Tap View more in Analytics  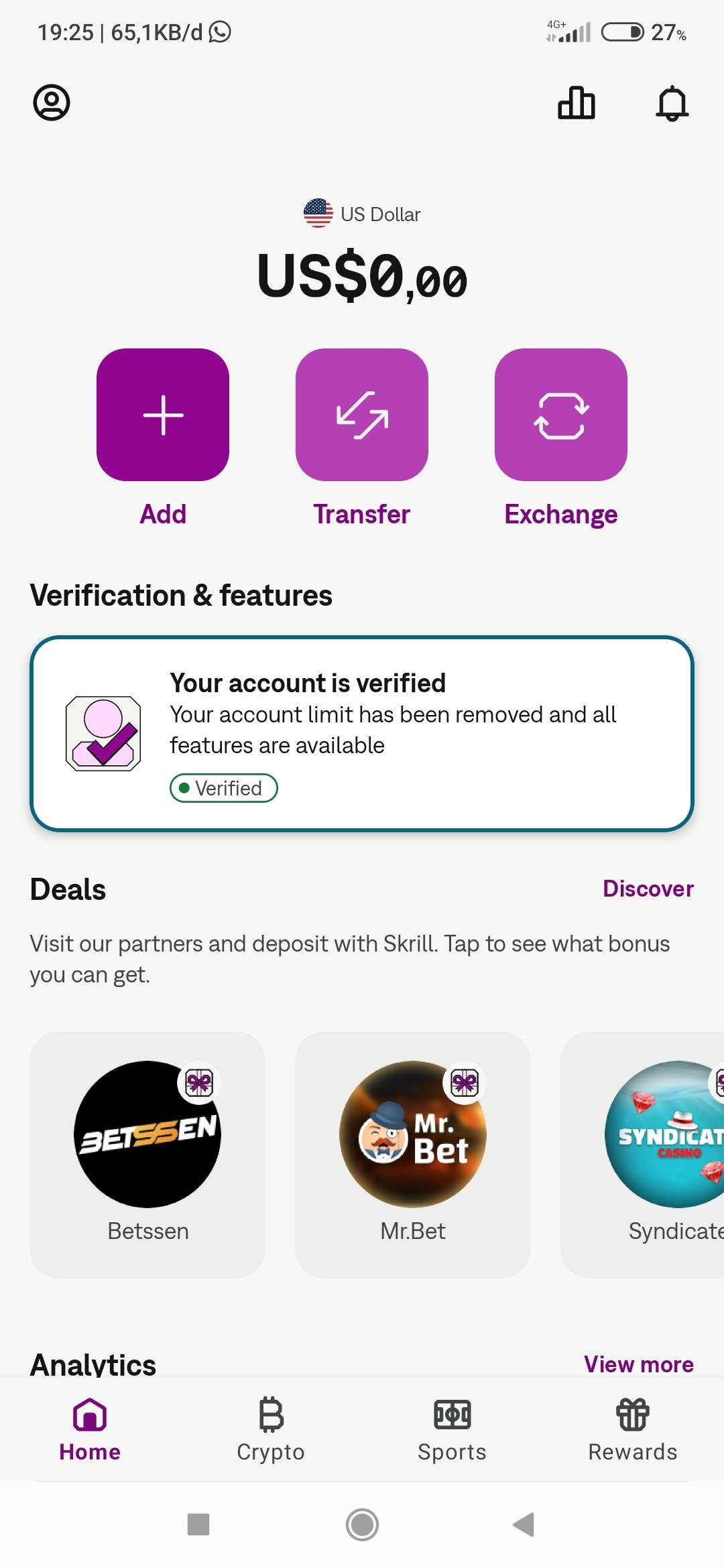638,1364
